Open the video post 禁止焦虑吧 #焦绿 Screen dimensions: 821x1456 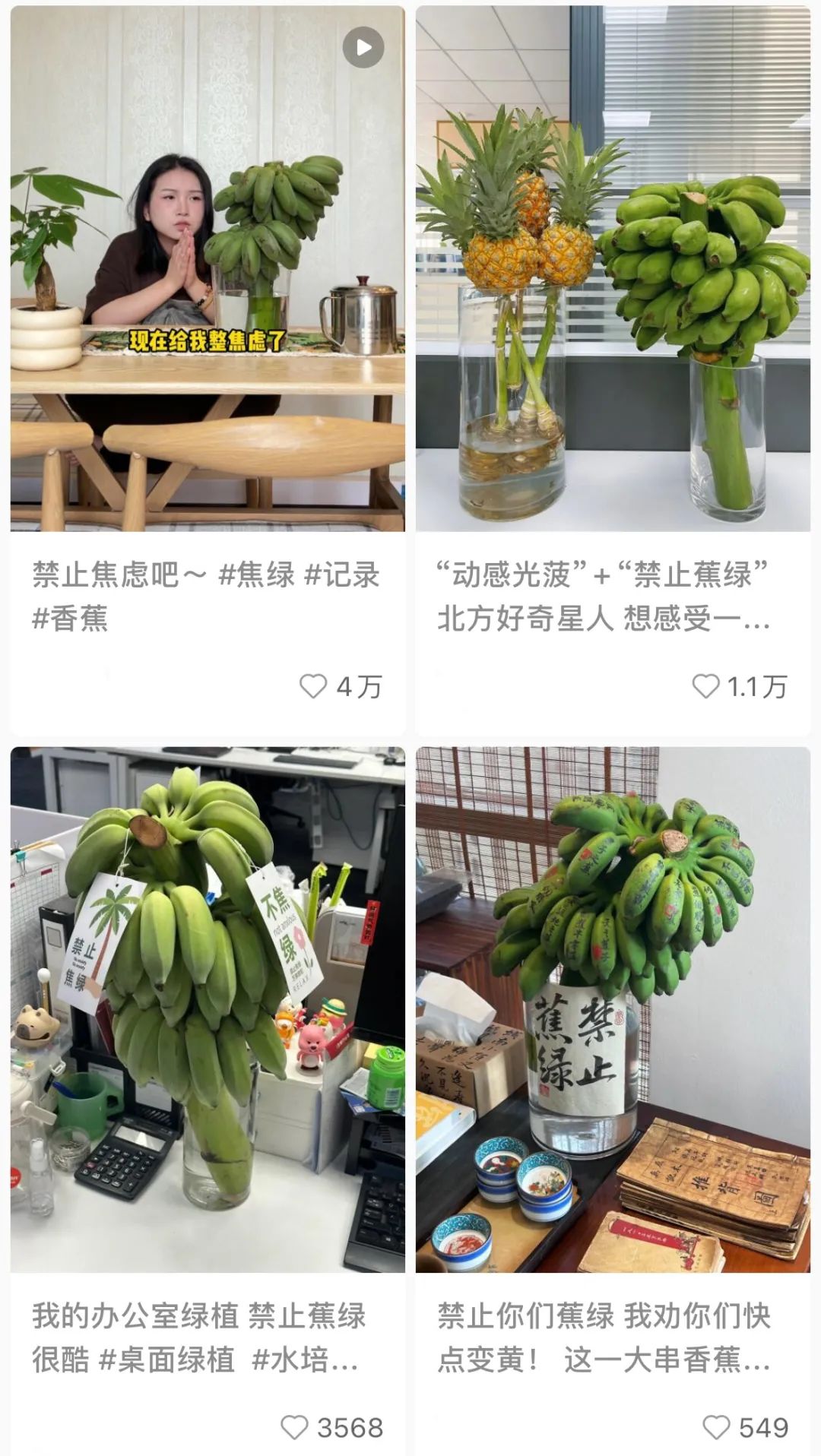(207, 269)
